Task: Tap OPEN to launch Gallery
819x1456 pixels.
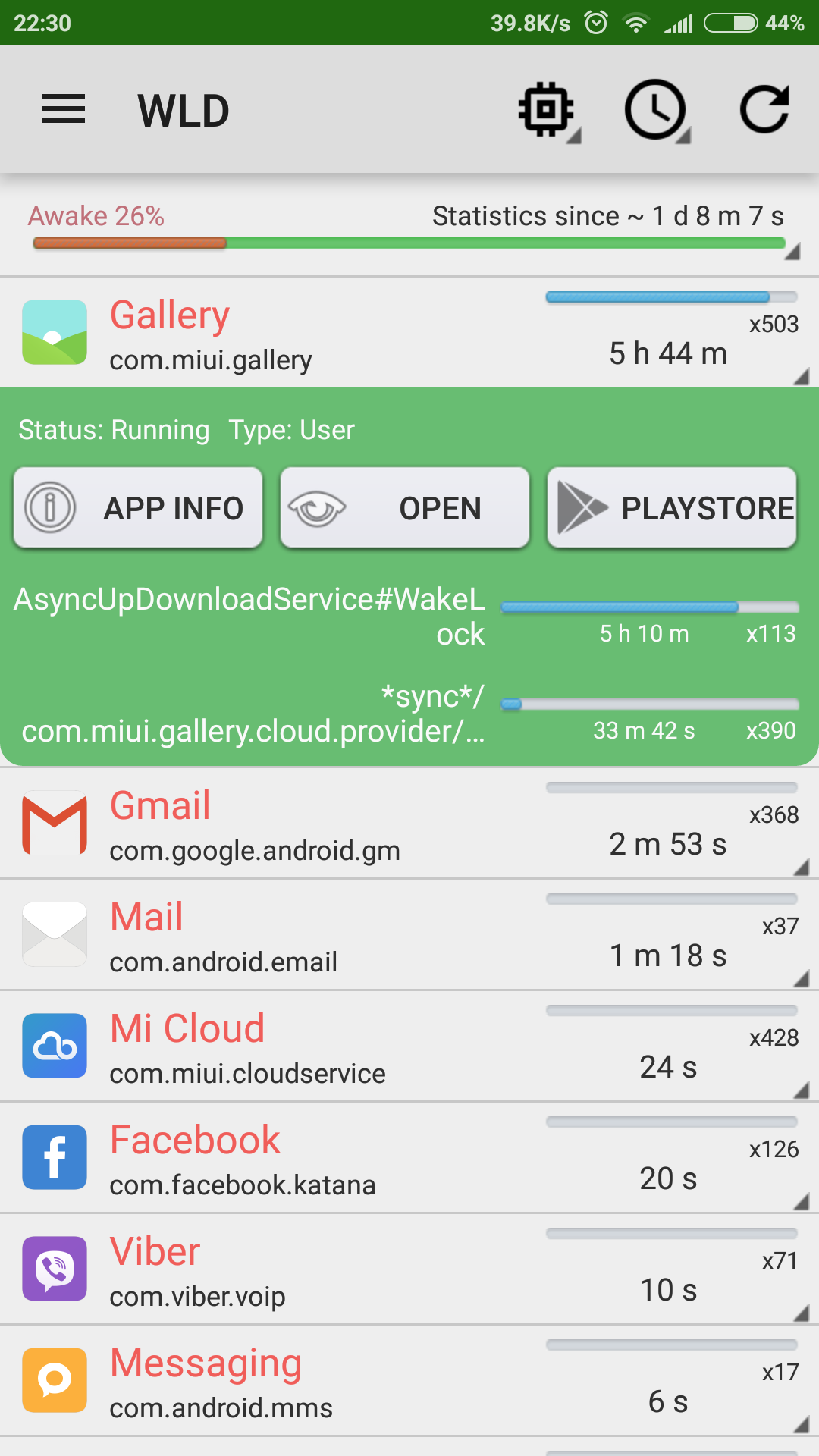Action: (x=405, y=507)
